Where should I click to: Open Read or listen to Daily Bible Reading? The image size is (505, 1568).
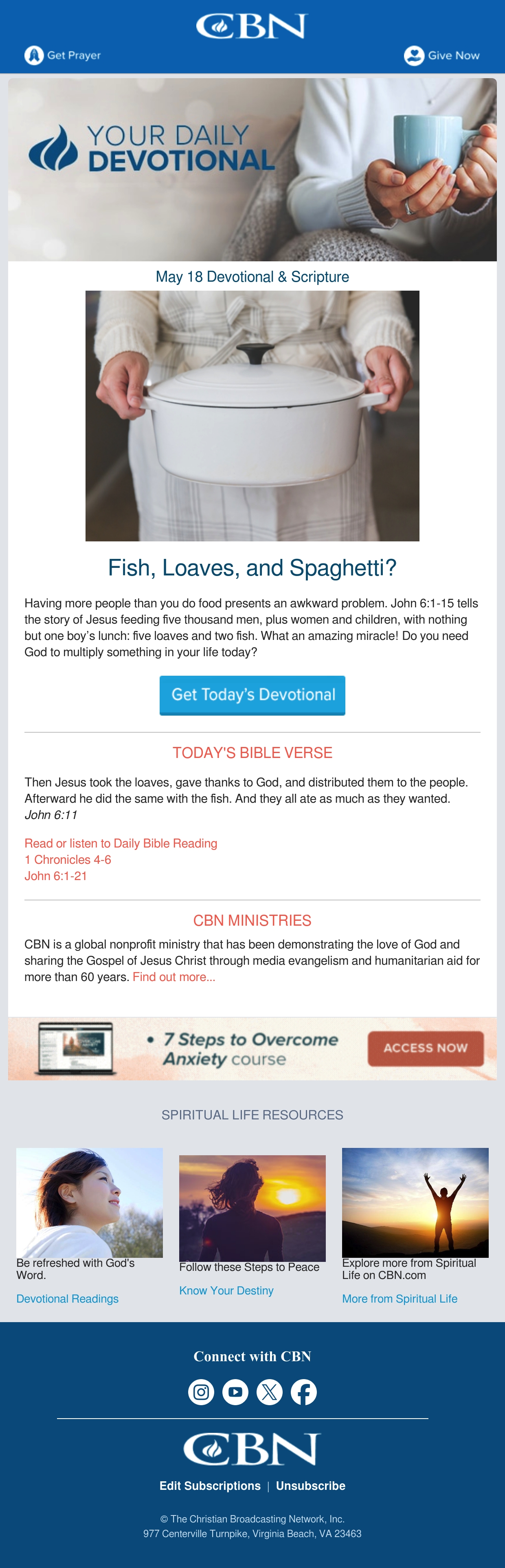121,843
